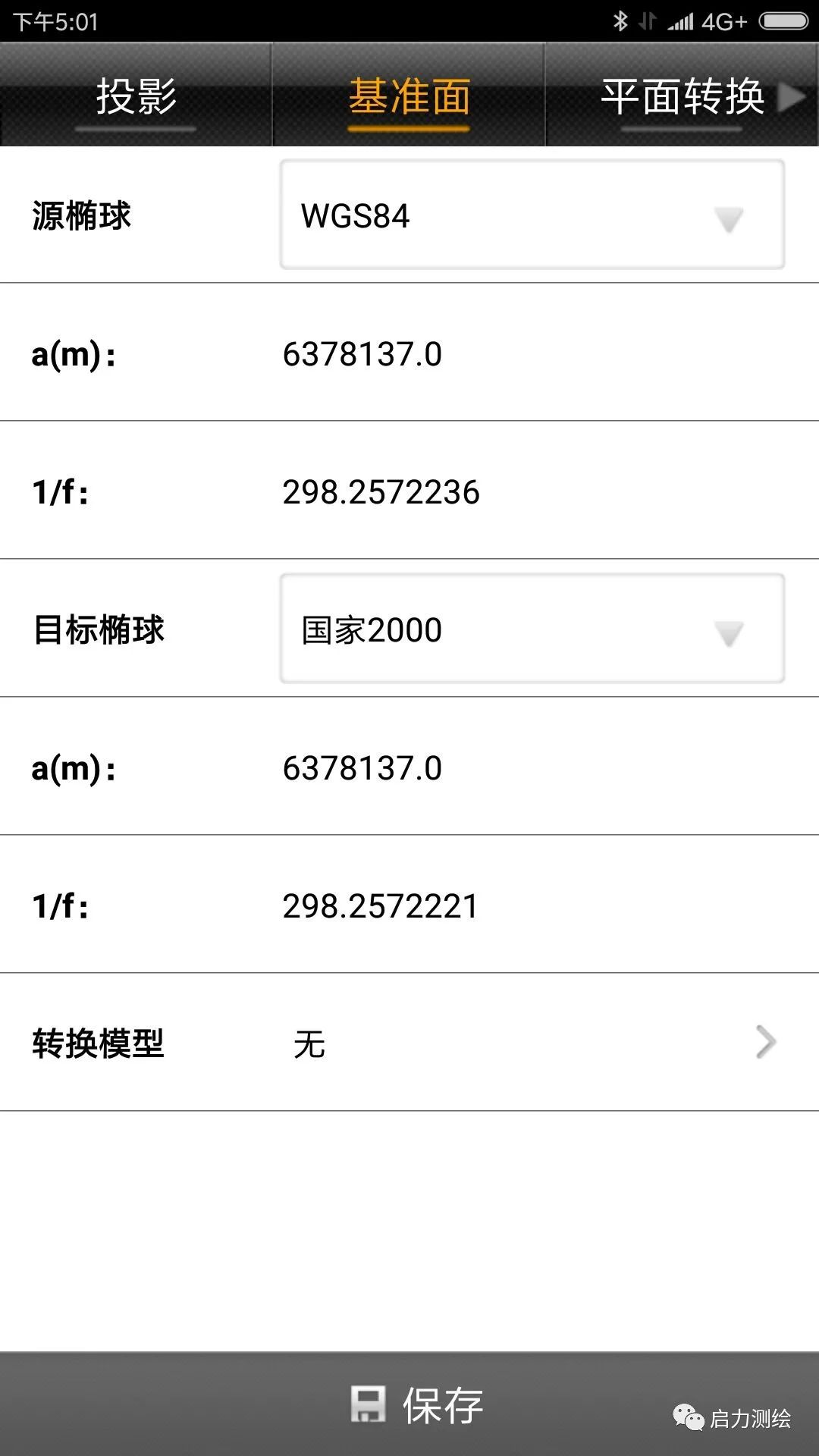Switch to the 投影 tab
This screenshot has height=1456, width=819.
click(135, 96)
